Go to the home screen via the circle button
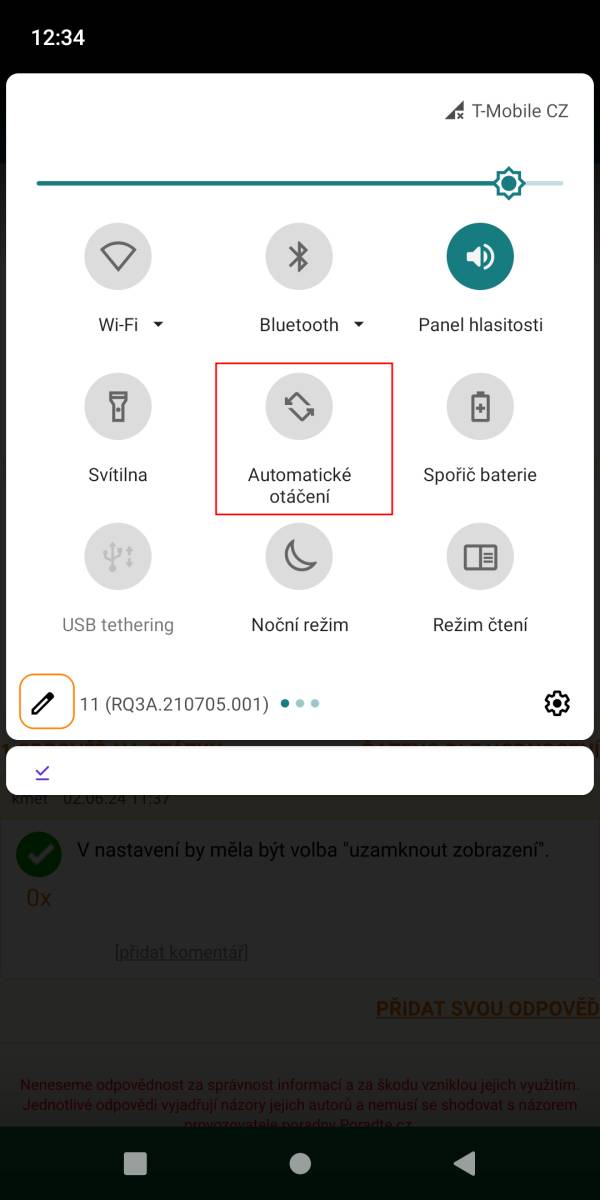 click(x=300, y=1162)
